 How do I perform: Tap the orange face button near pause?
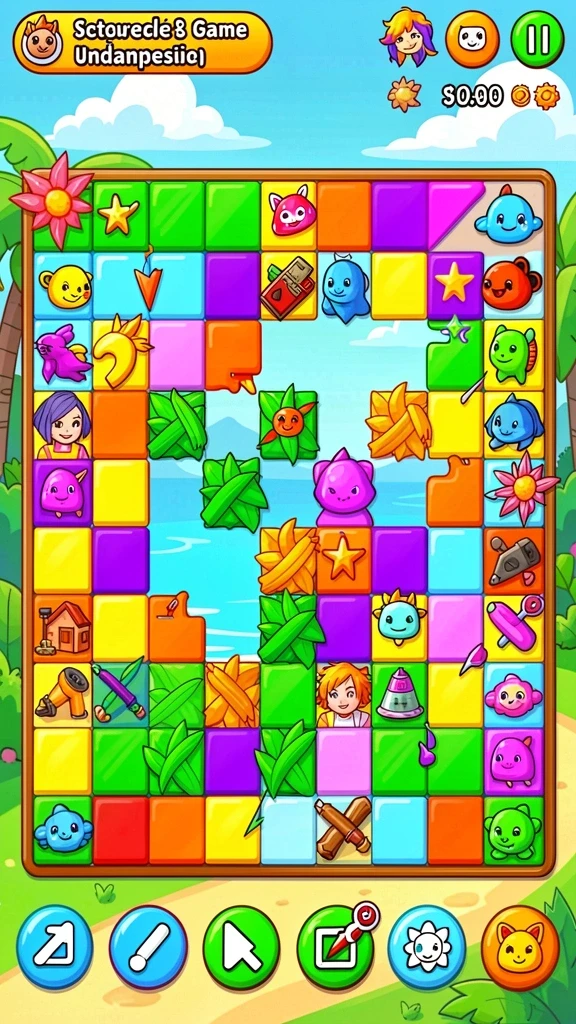point(472,39)
